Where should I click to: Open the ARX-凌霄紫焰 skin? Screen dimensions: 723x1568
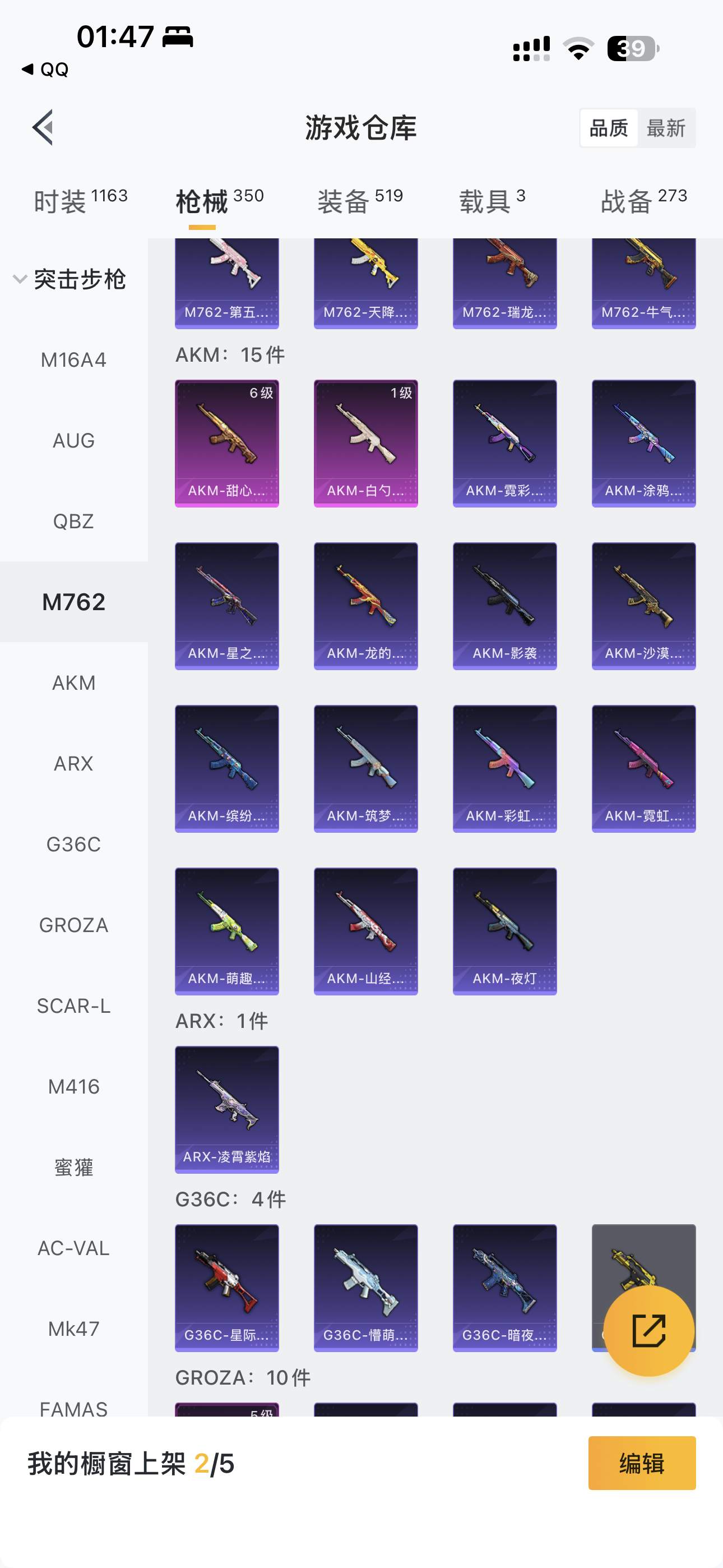tap(227, 1109)
